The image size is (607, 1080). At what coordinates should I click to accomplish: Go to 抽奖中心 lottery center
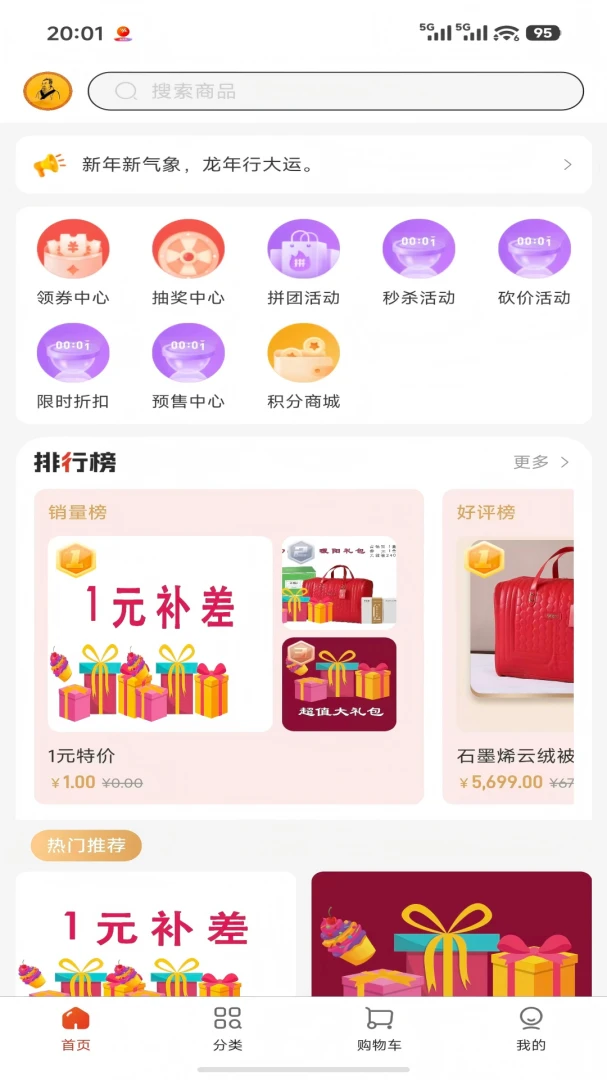[x=188, y=262]
